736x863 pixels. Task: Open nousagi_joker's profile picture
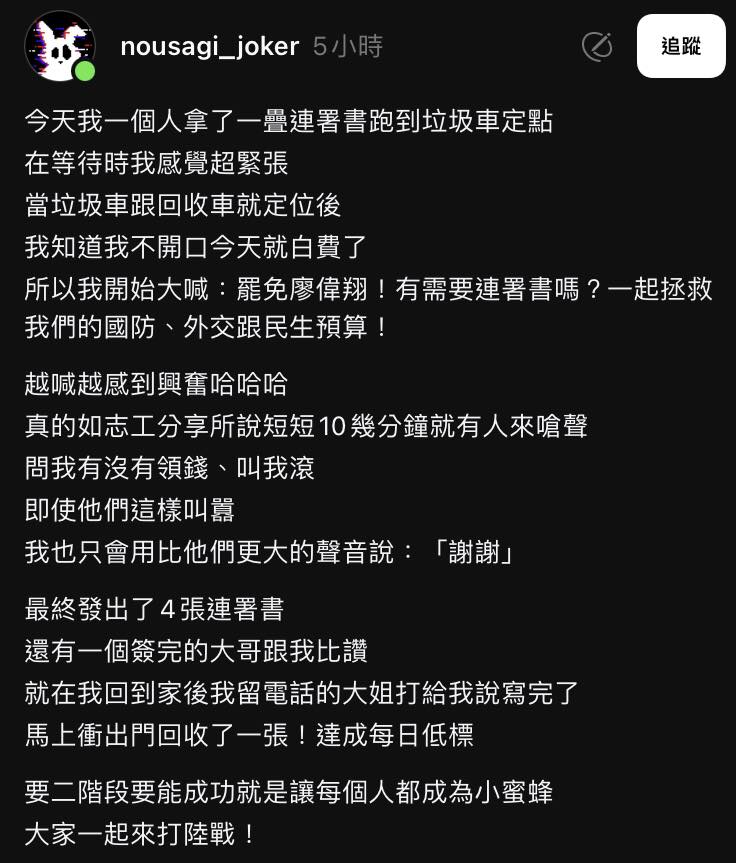click(58, 46)
